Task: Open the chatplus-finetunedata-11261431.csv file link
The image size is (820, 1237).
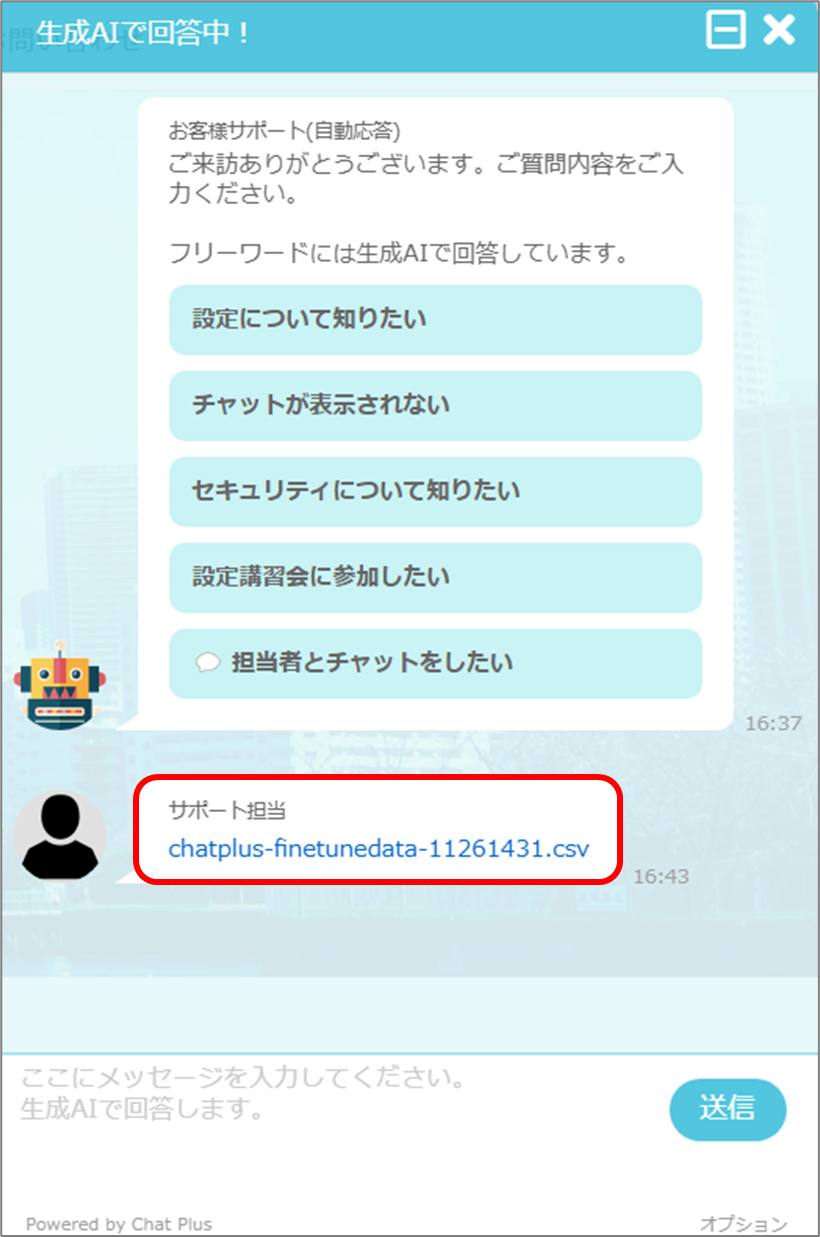Action: [379, 849]
